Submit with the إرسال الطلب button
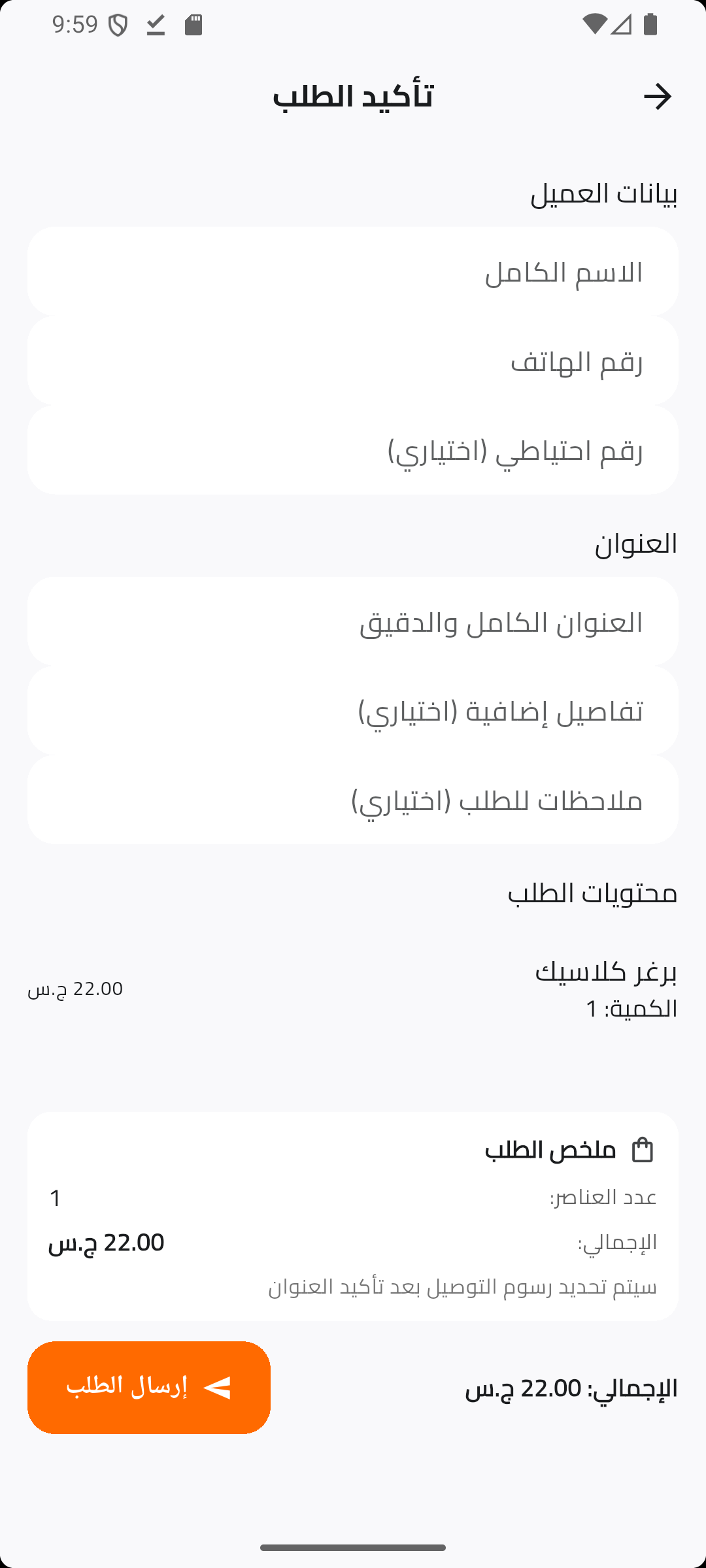The width and height of the screenshot is (706, 1568). (x=149, y=1387)
